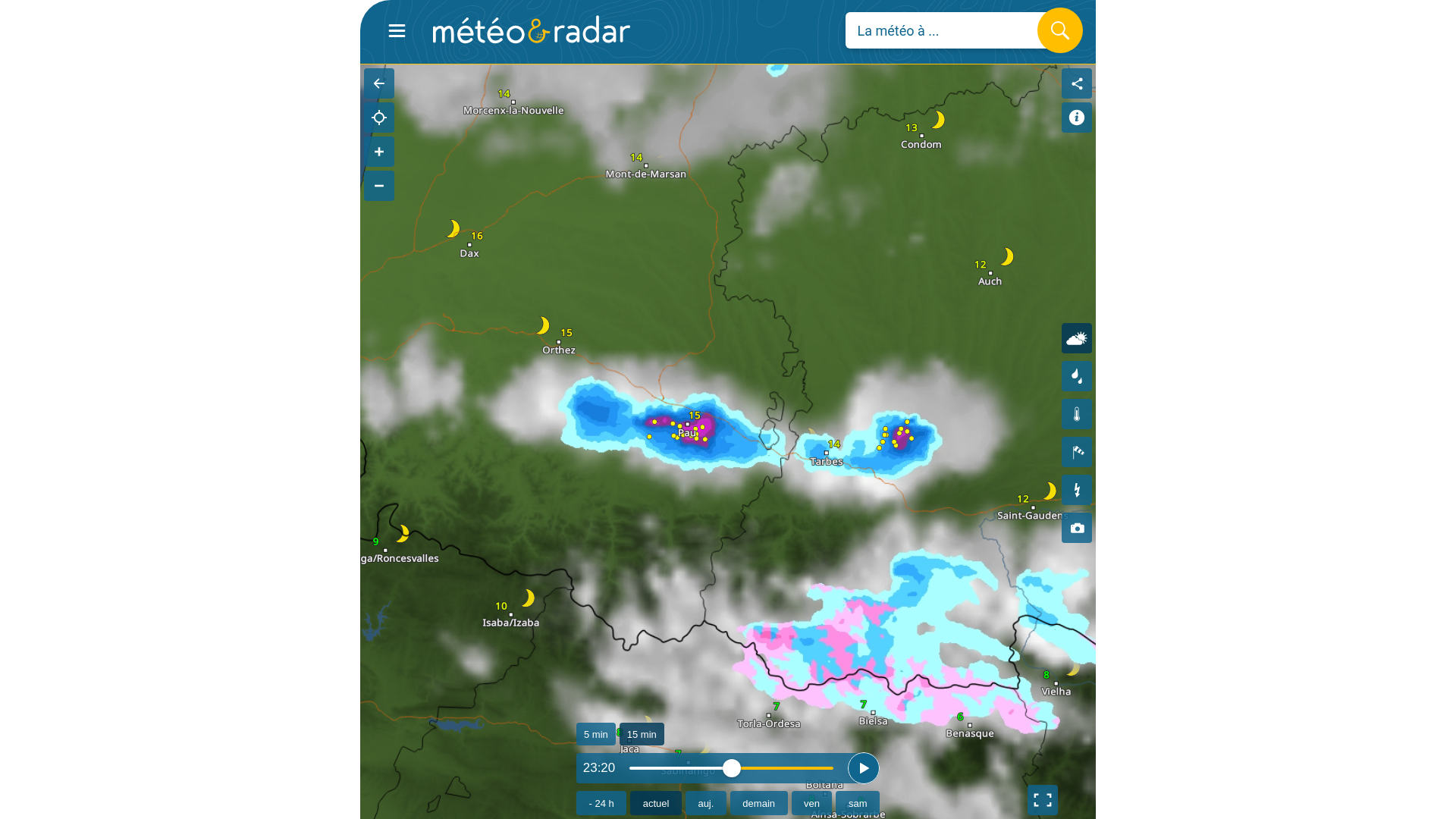Zoom in on the map

379,152
